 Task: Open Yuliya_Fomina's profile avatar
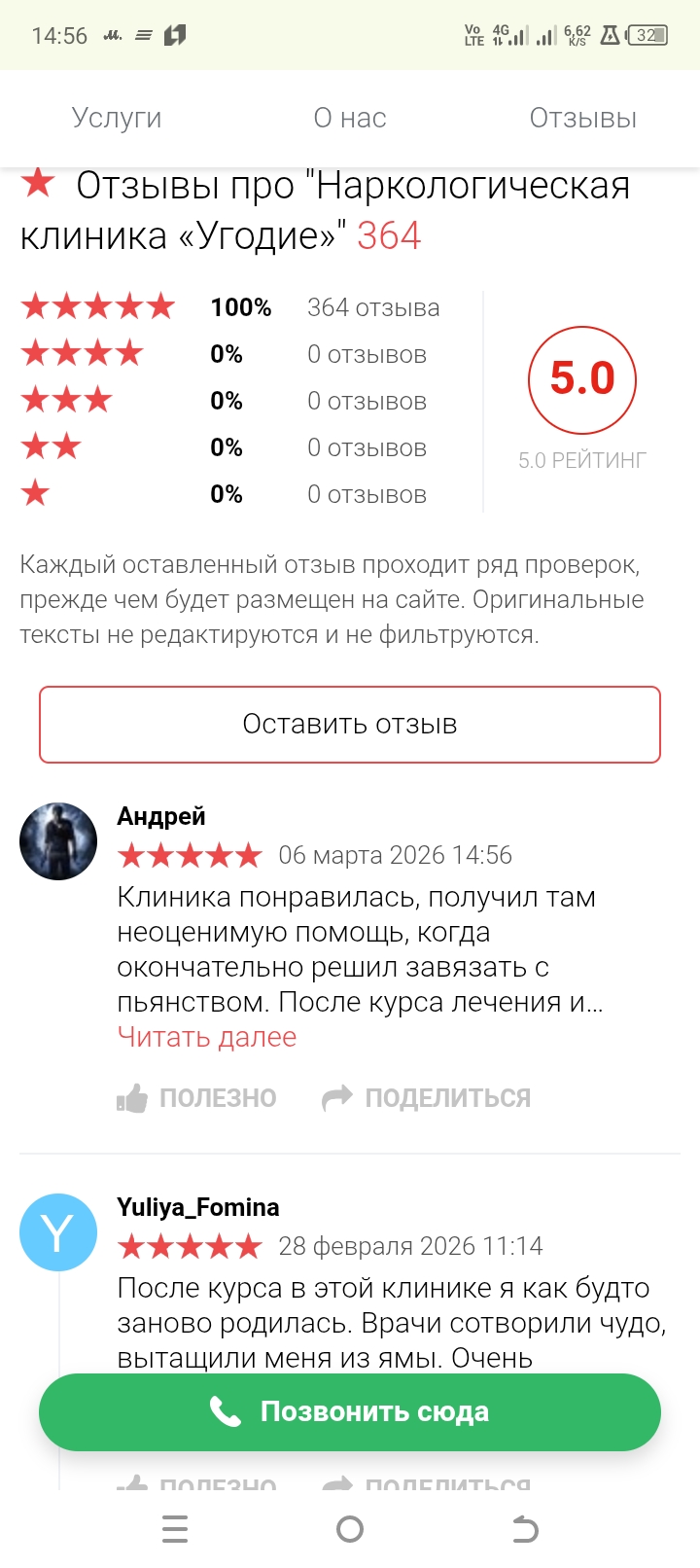point(58,1232)
